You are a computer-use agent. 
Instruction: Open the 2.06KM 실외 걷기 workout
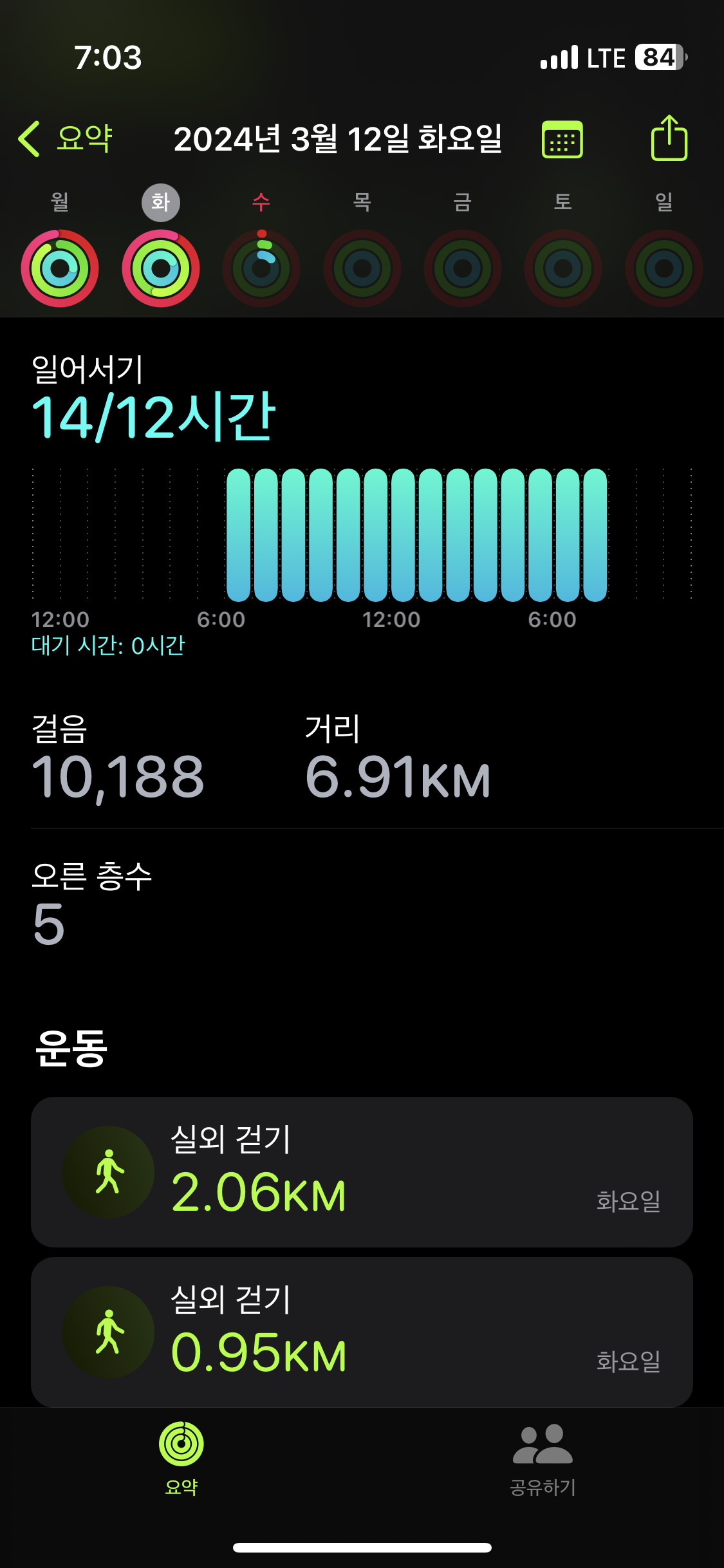point(362,1171)
